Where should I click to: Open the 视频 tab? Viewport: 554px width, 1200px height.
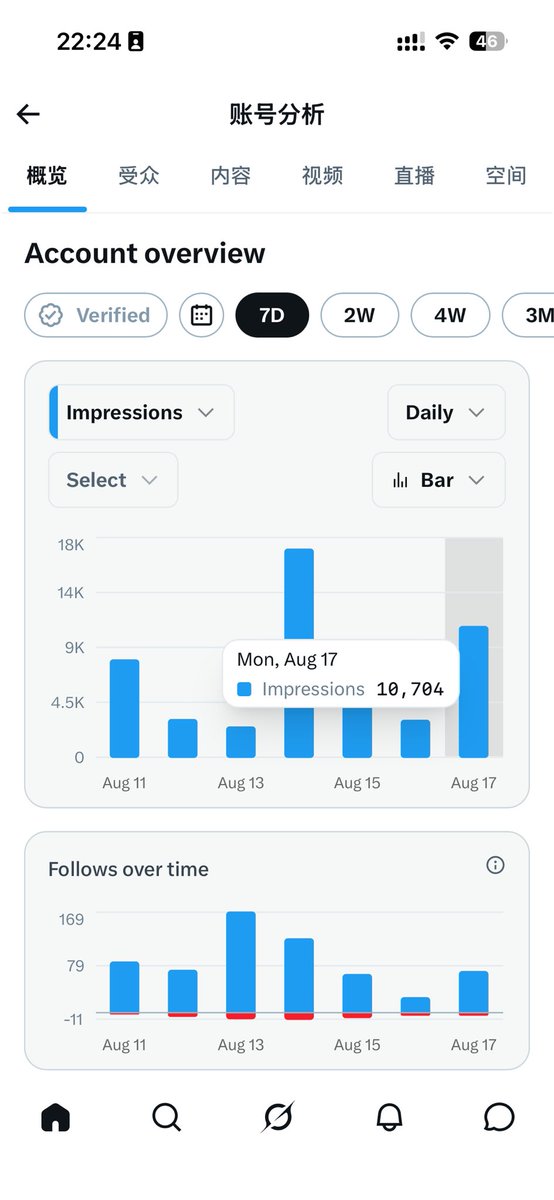coord(322,176)
